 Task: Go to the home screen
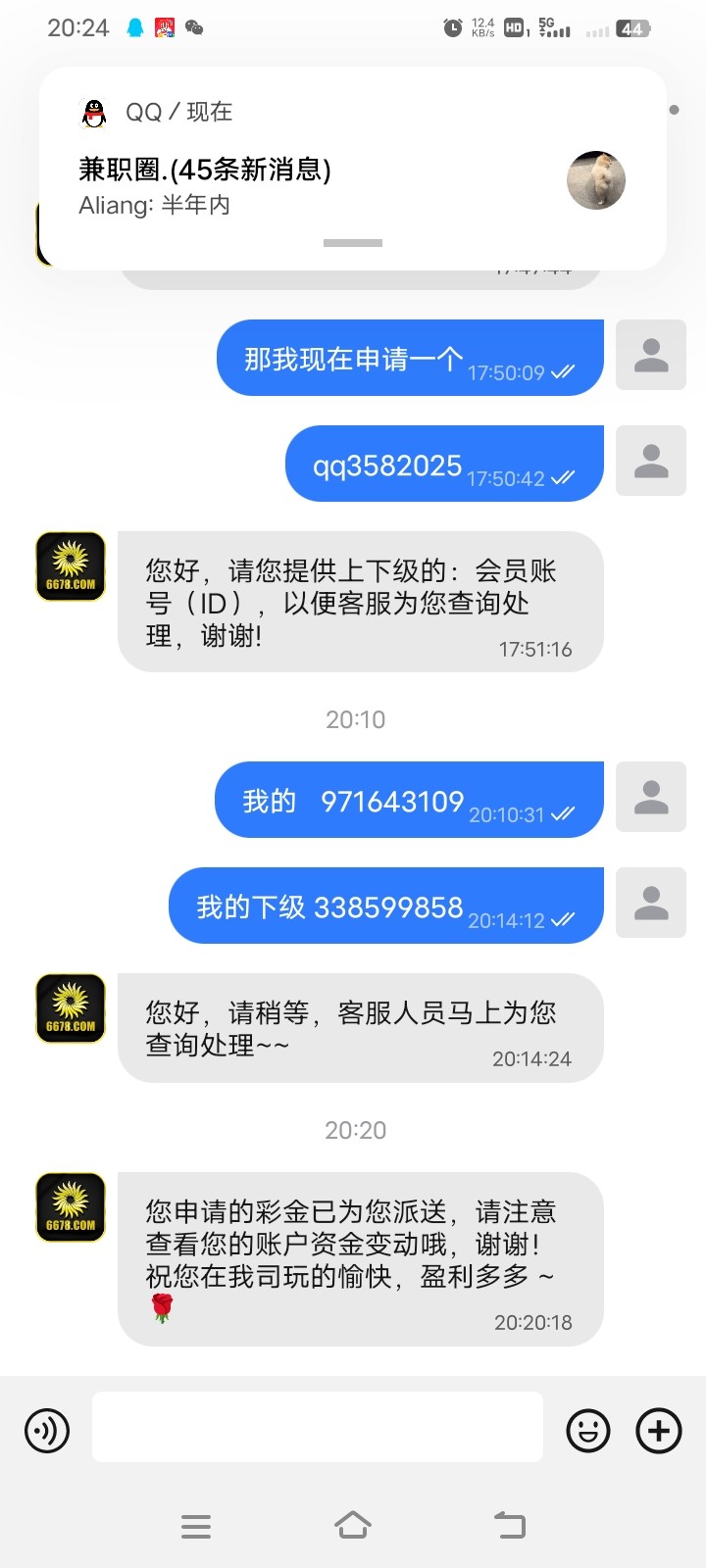353,1525
